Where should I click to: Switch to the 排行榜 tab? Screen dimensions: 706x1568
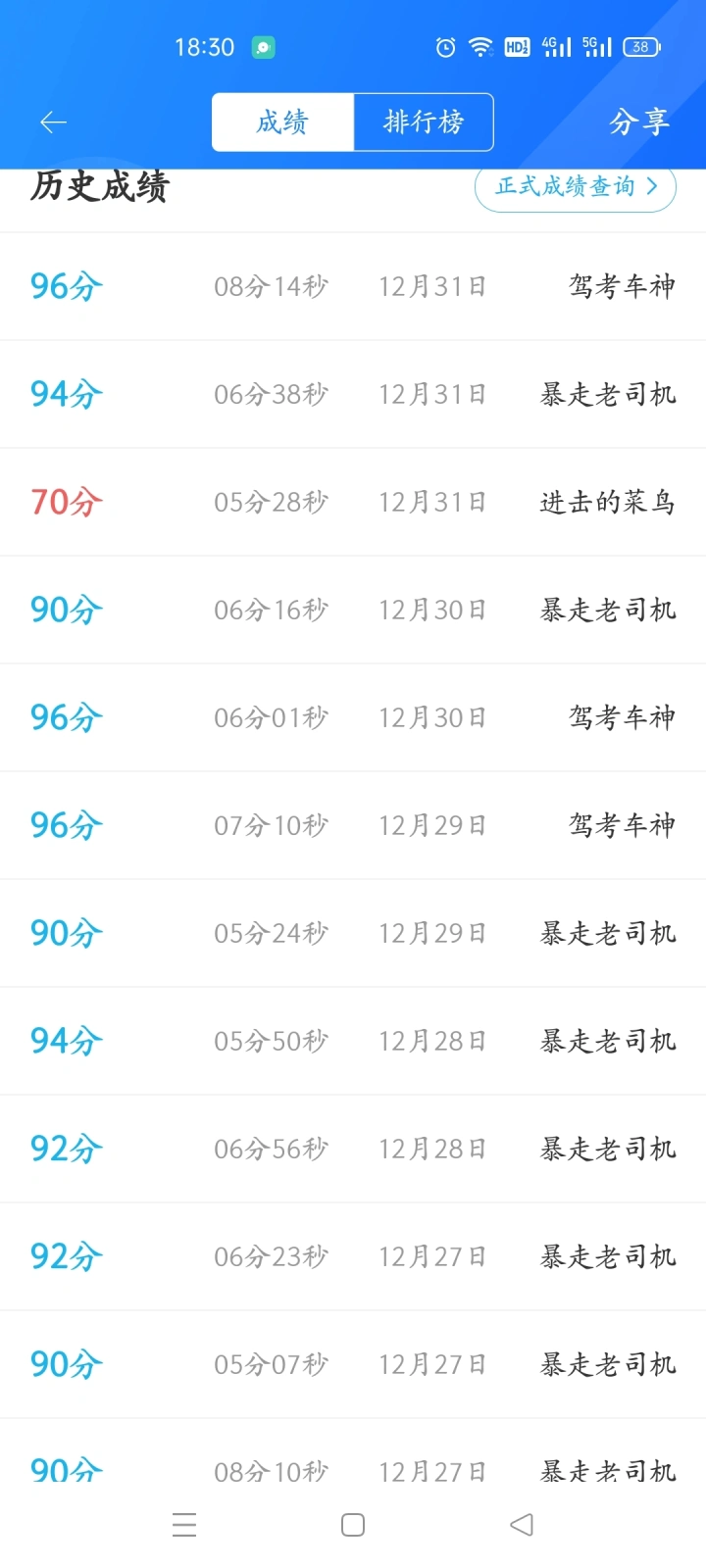pos(423,122)
